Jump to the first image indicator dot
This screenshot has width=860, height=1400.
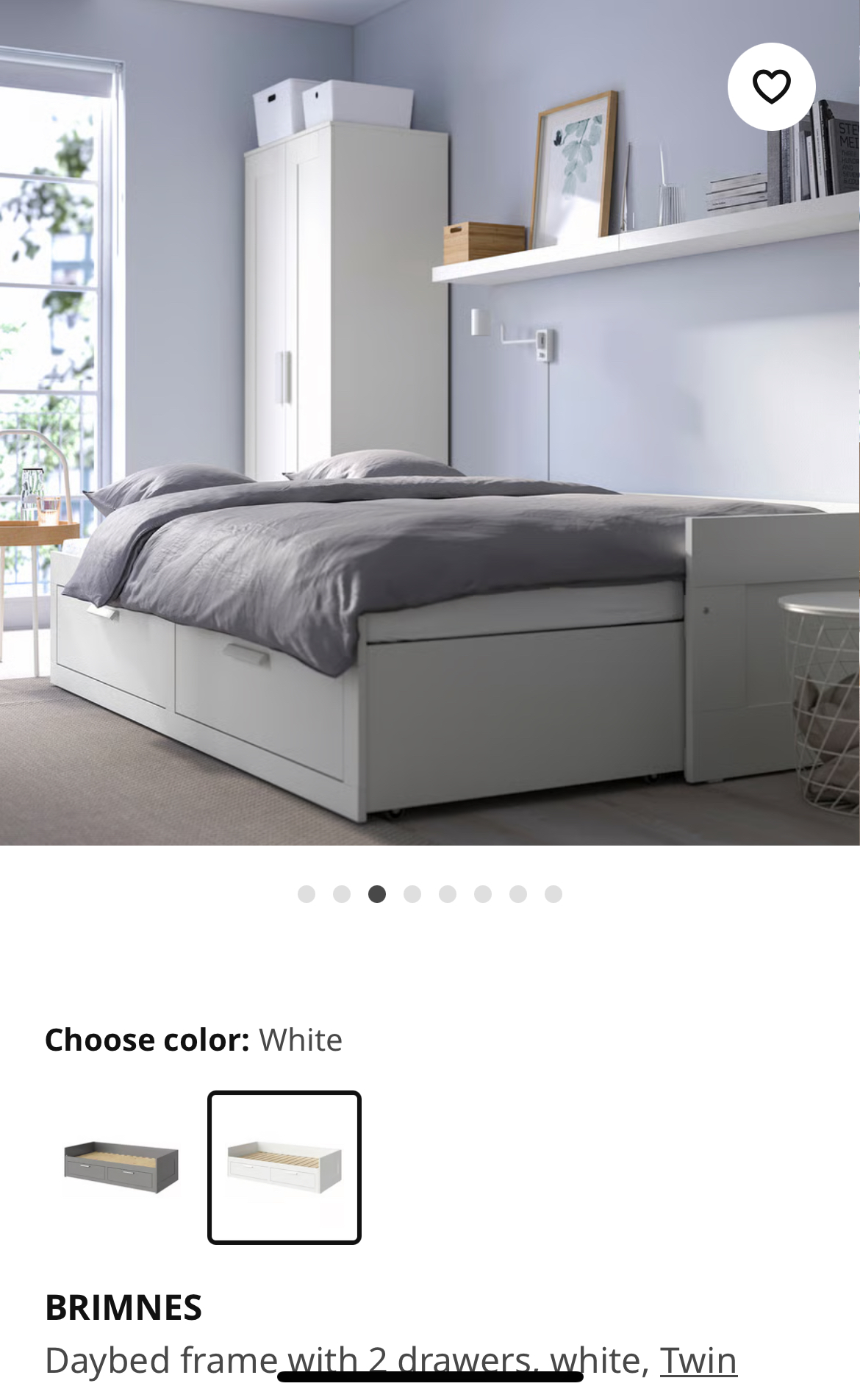pyautogui.click(x=307, y=894)
